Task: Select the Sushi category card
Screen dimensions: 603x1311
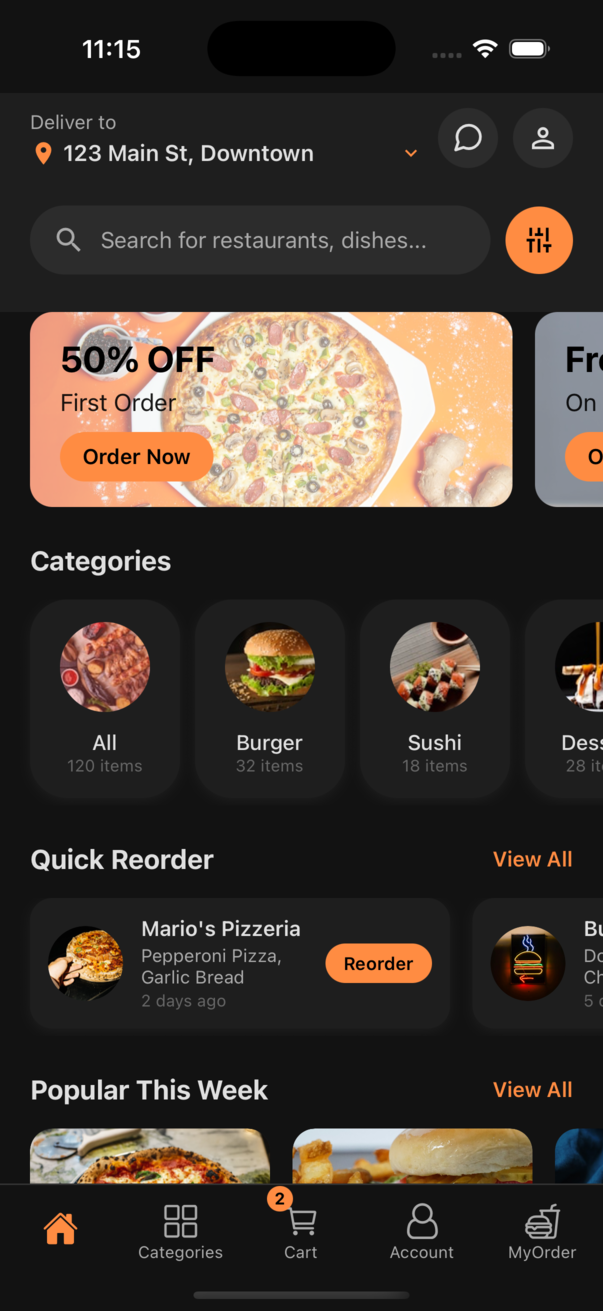Action: coord(435,698)
